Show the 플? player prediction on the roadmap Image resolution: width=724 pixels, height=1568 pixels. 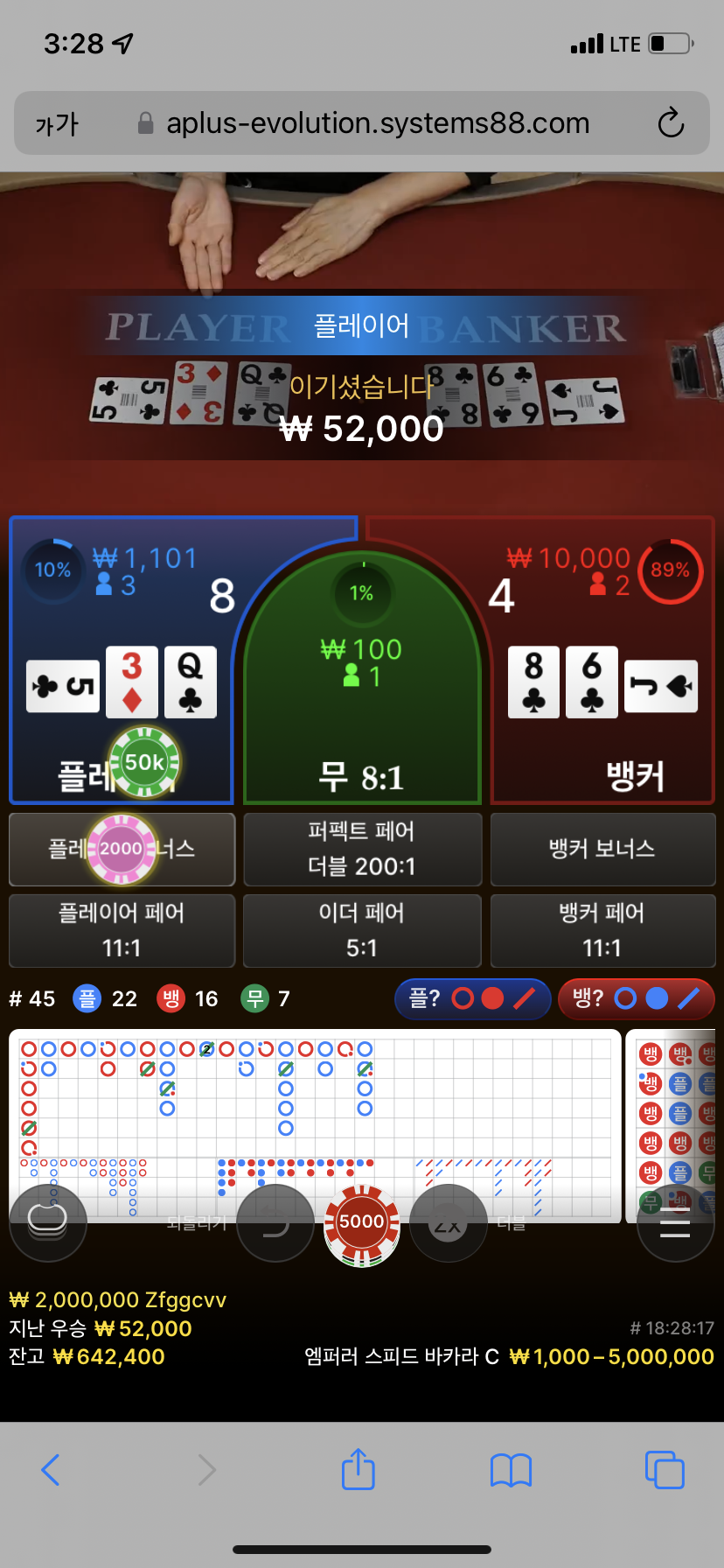tap(472, 999)
